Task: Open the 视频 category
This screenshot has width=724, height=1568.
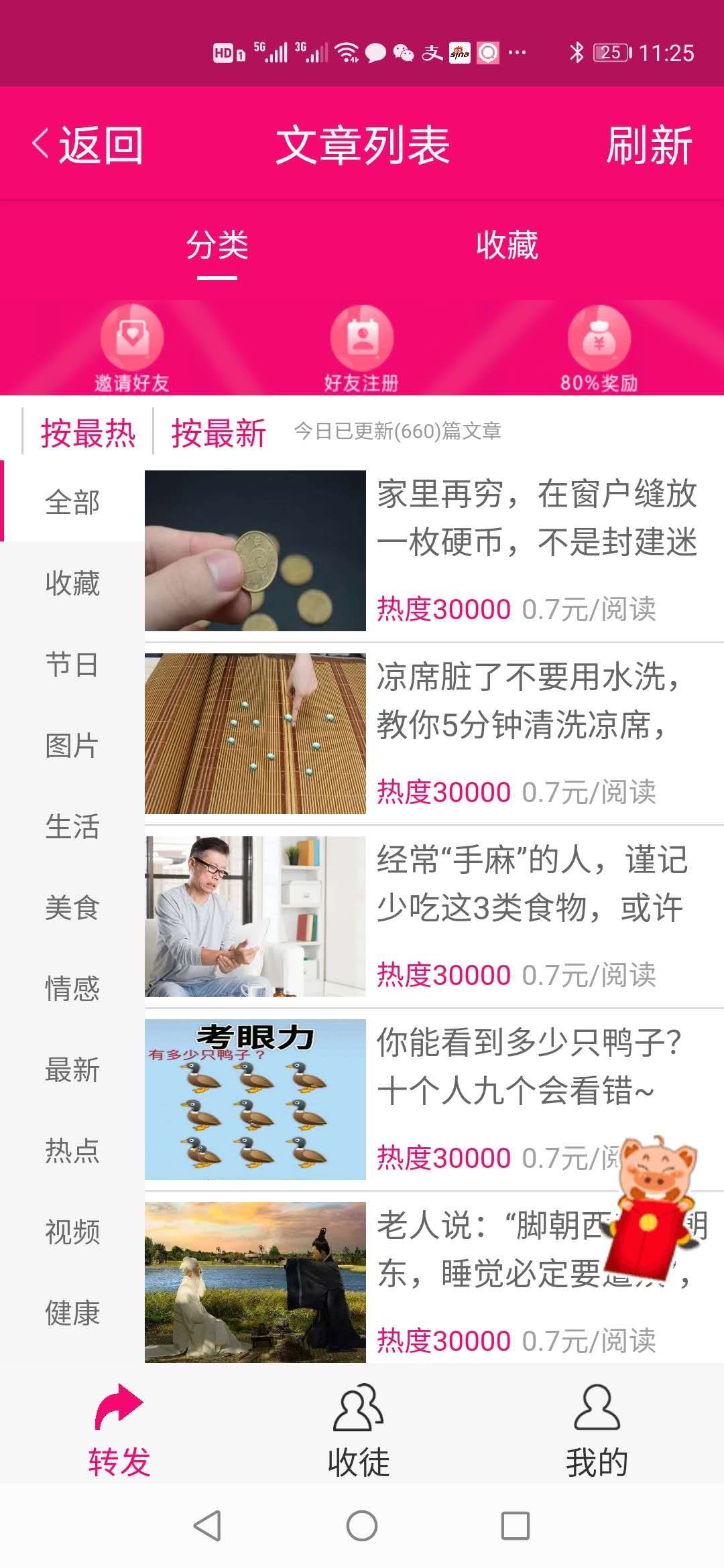Action: tap(72, 1232)
